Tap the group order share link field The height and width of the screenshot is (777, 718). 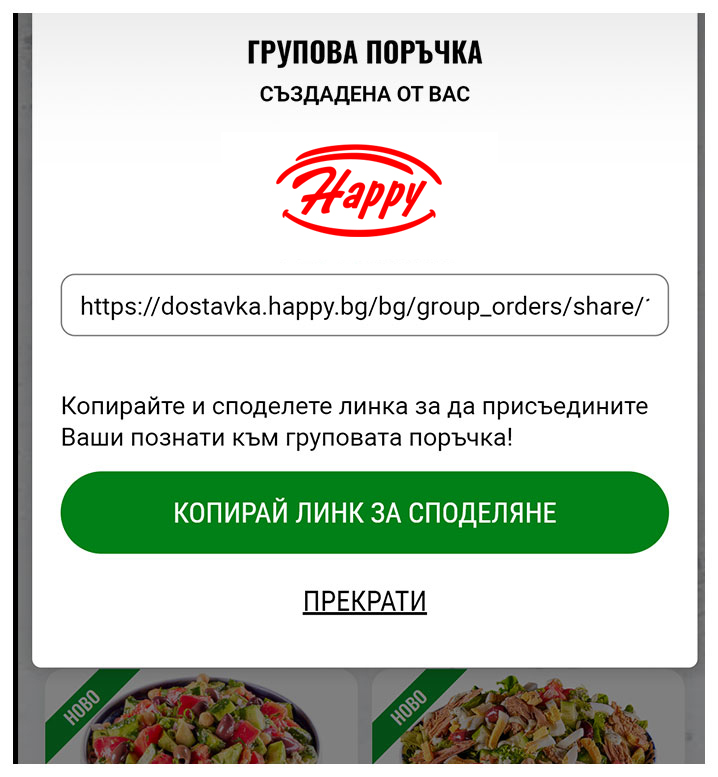coord(364,305)
